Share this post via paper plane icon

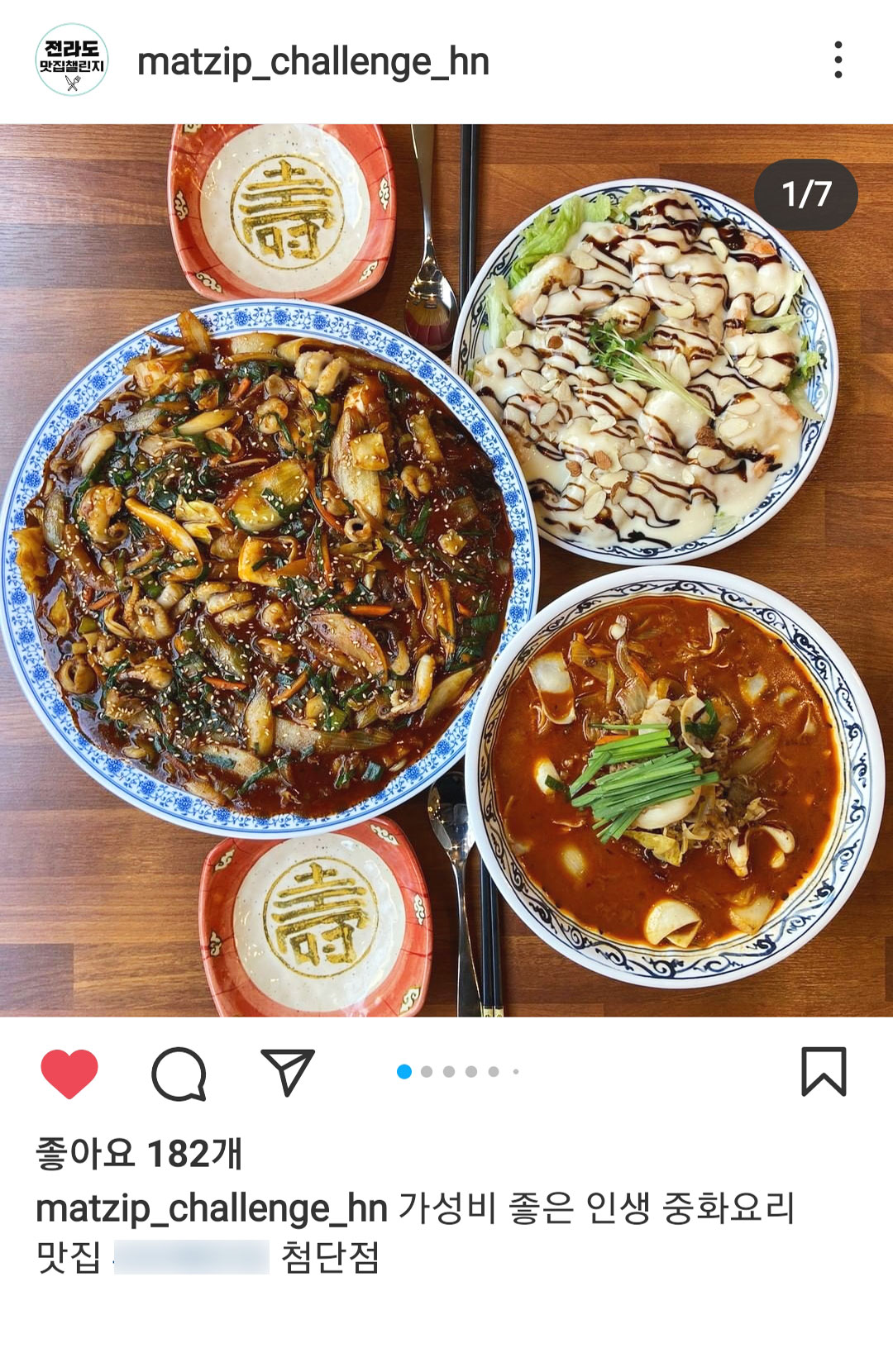287,1072
